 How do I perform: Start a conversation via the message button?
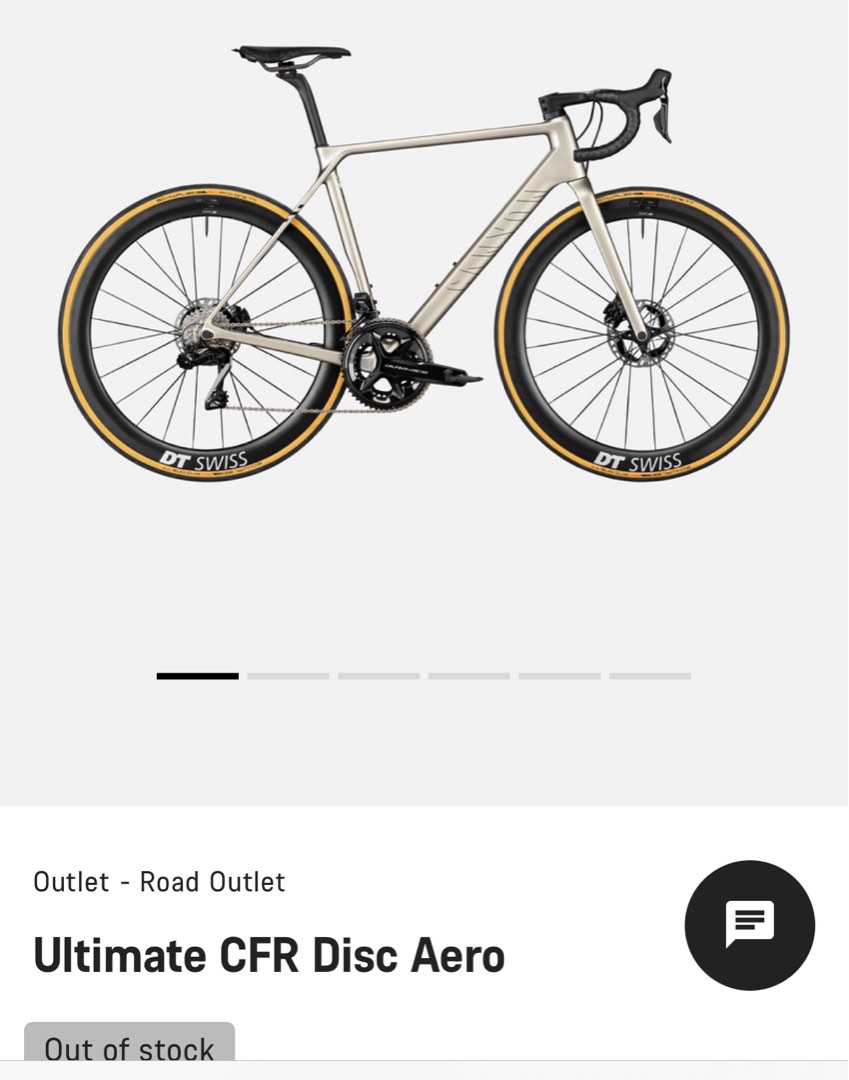[750, 925]
